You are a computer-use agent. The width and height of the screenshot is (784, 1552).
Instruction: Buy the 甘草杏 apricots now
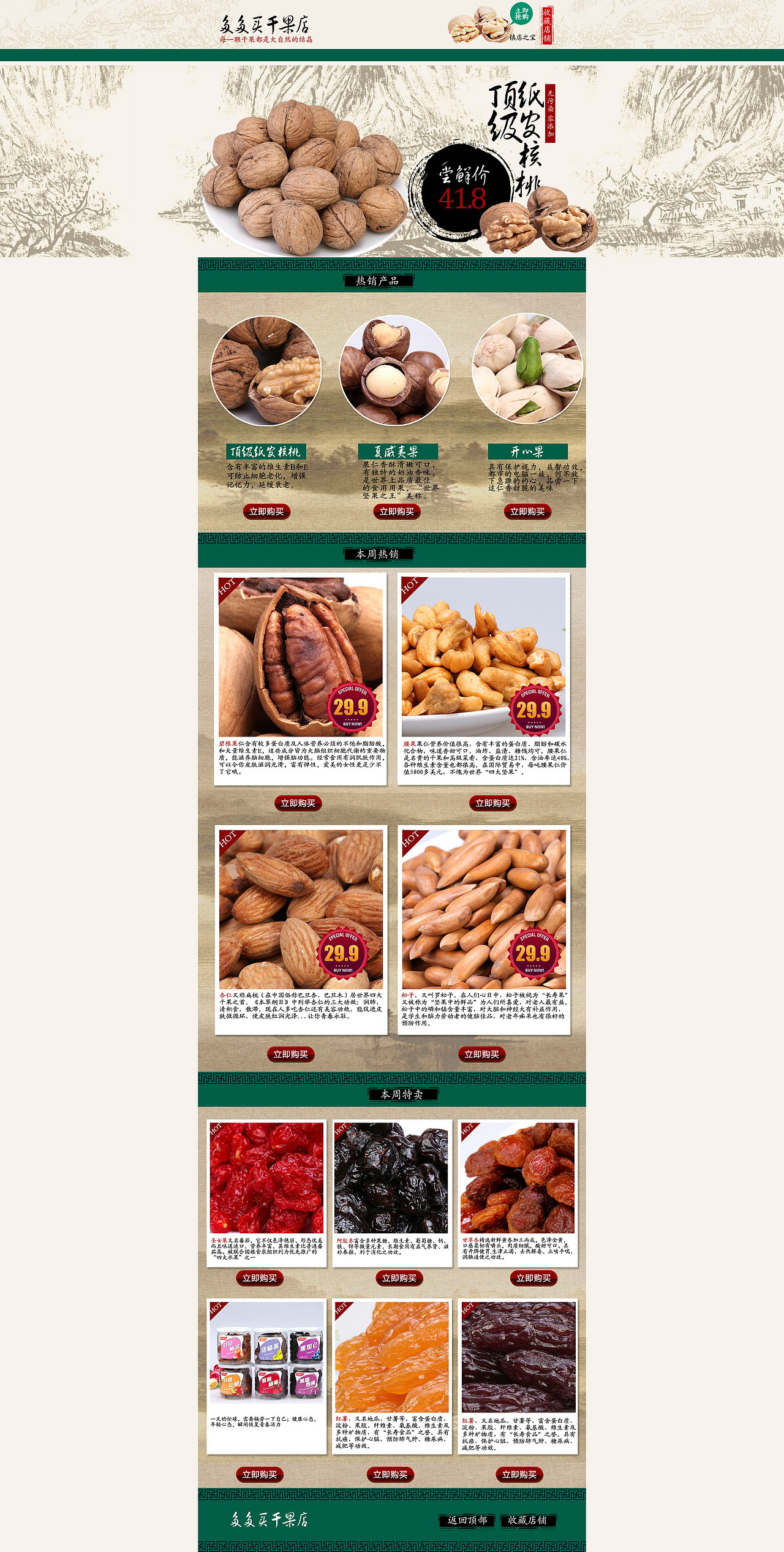(x=533, y=1278)
